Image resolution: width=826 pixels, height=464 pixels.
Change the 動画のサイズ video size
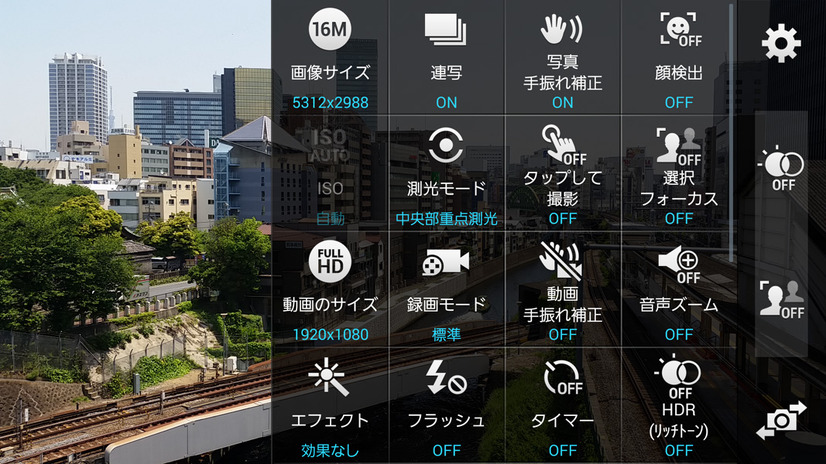point(330,288)
